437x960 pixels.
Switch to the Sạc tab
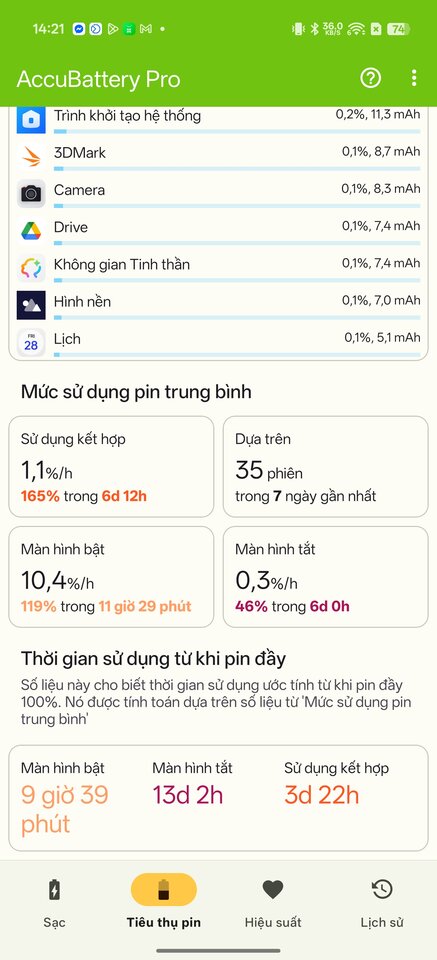pyautogui.click(x=54, y=902)
